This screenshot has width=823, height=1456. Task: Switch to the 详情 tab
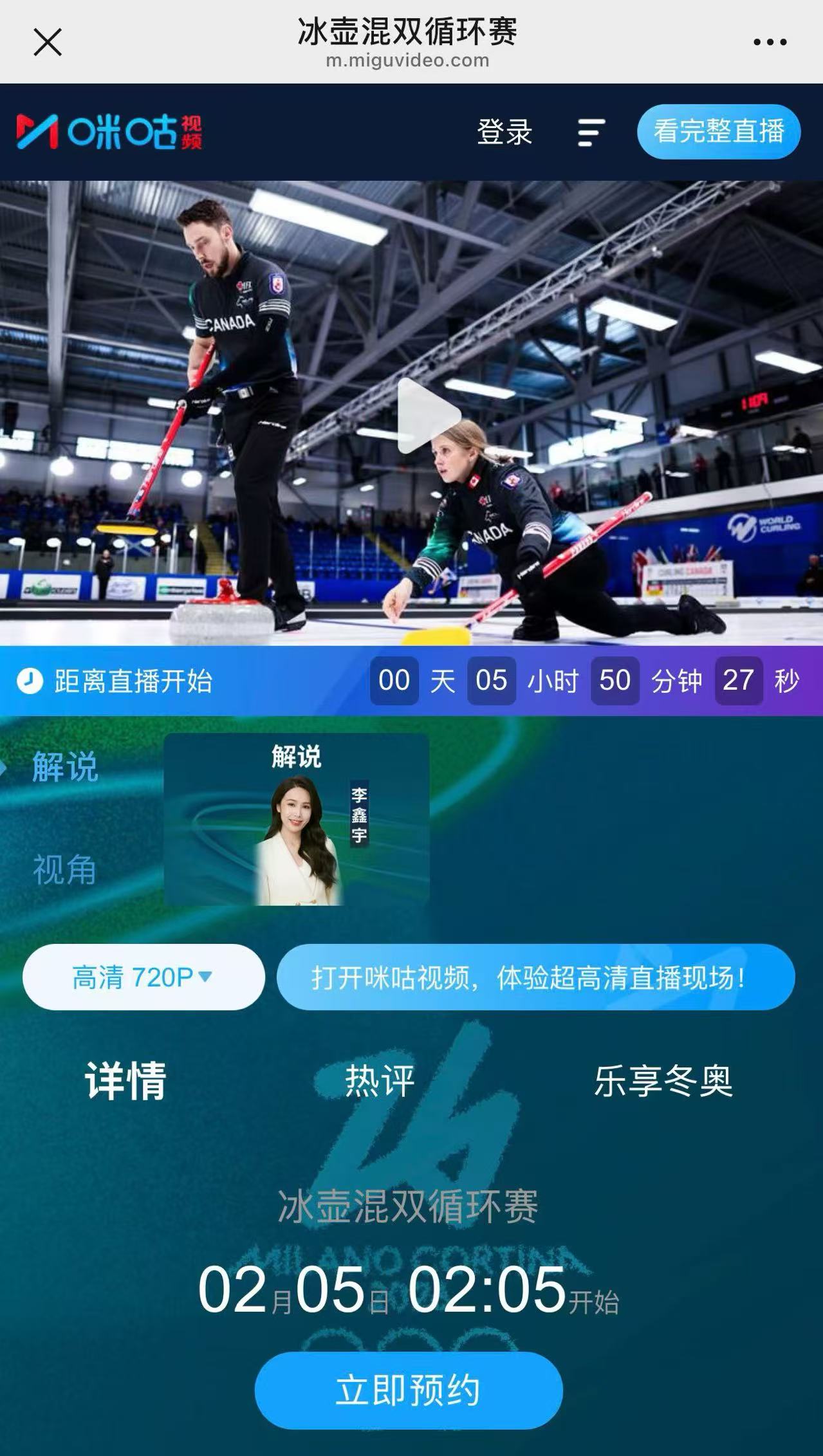[x=125, y=1081]
